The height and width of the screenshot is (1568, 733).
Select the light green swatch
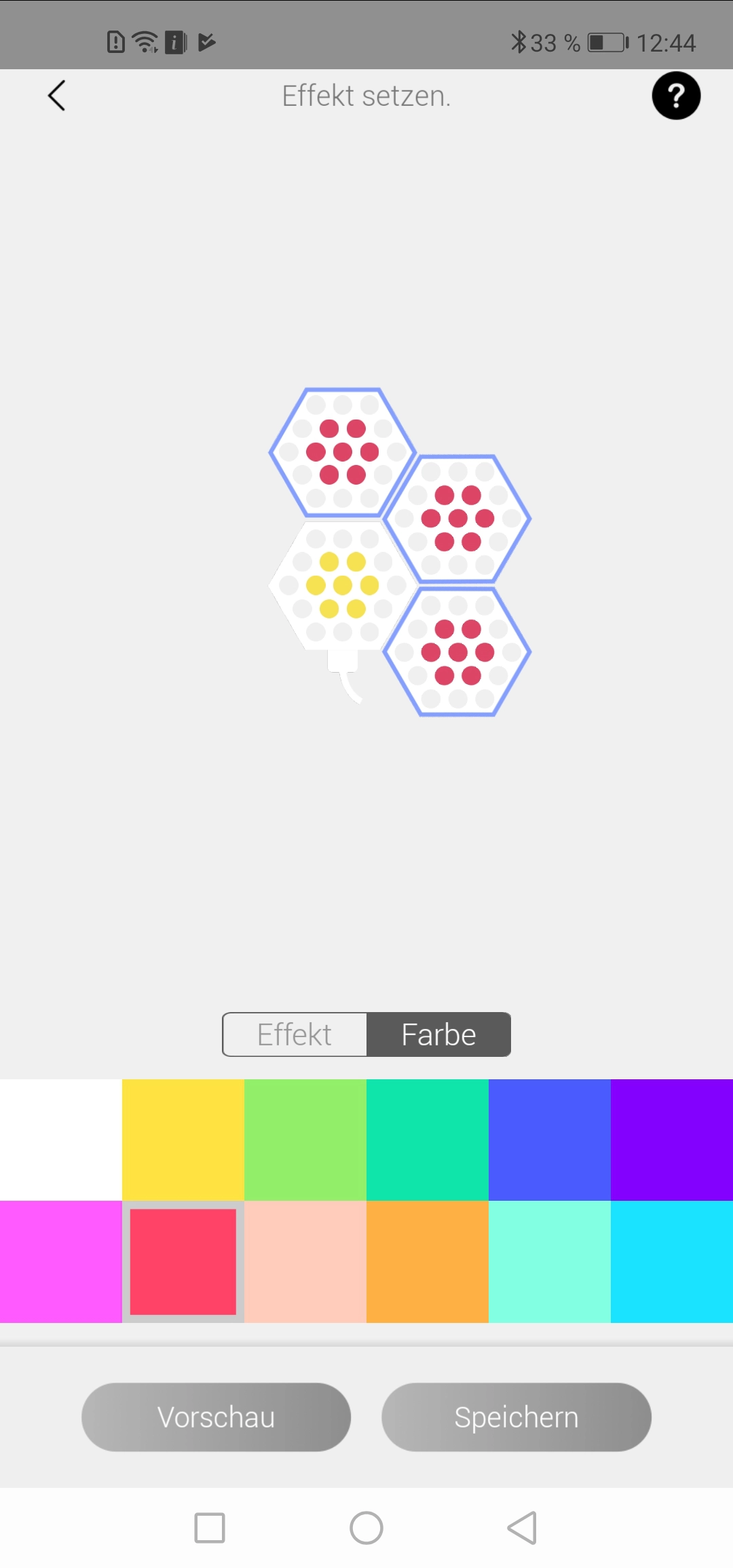(x=305, y=1140)
